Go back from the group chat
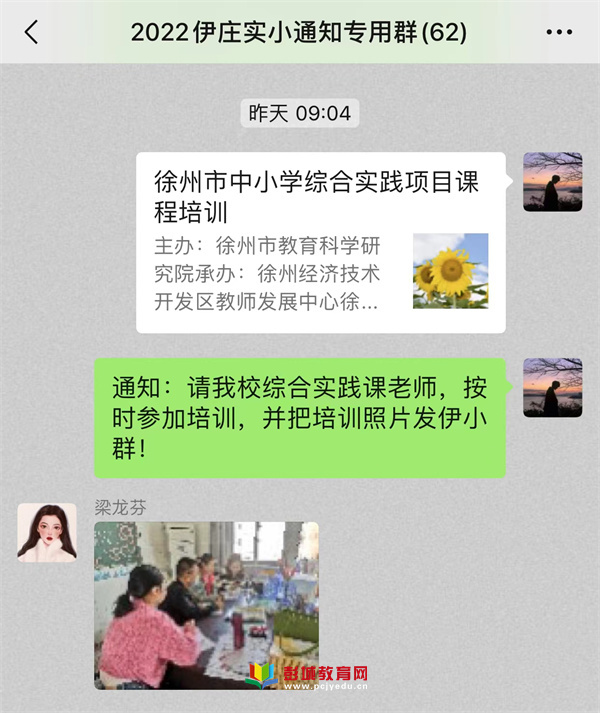 coord(31,32)
